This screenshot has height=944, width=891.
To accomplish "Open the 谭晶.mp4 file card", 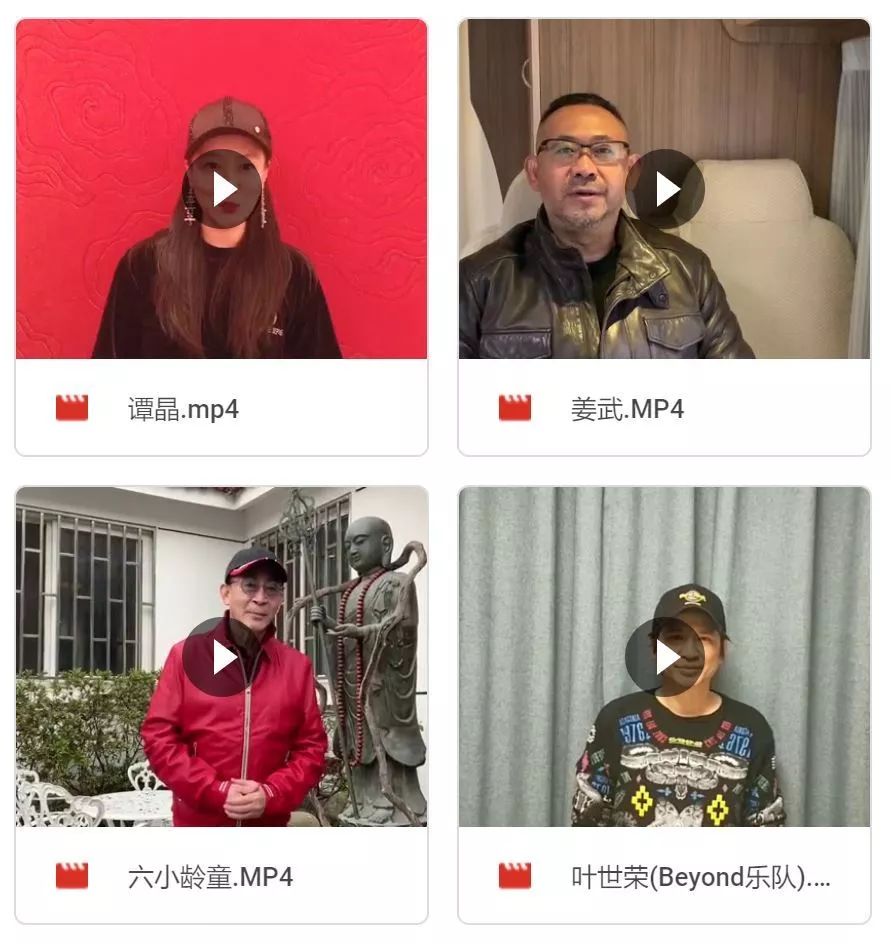I will [183, 409].
